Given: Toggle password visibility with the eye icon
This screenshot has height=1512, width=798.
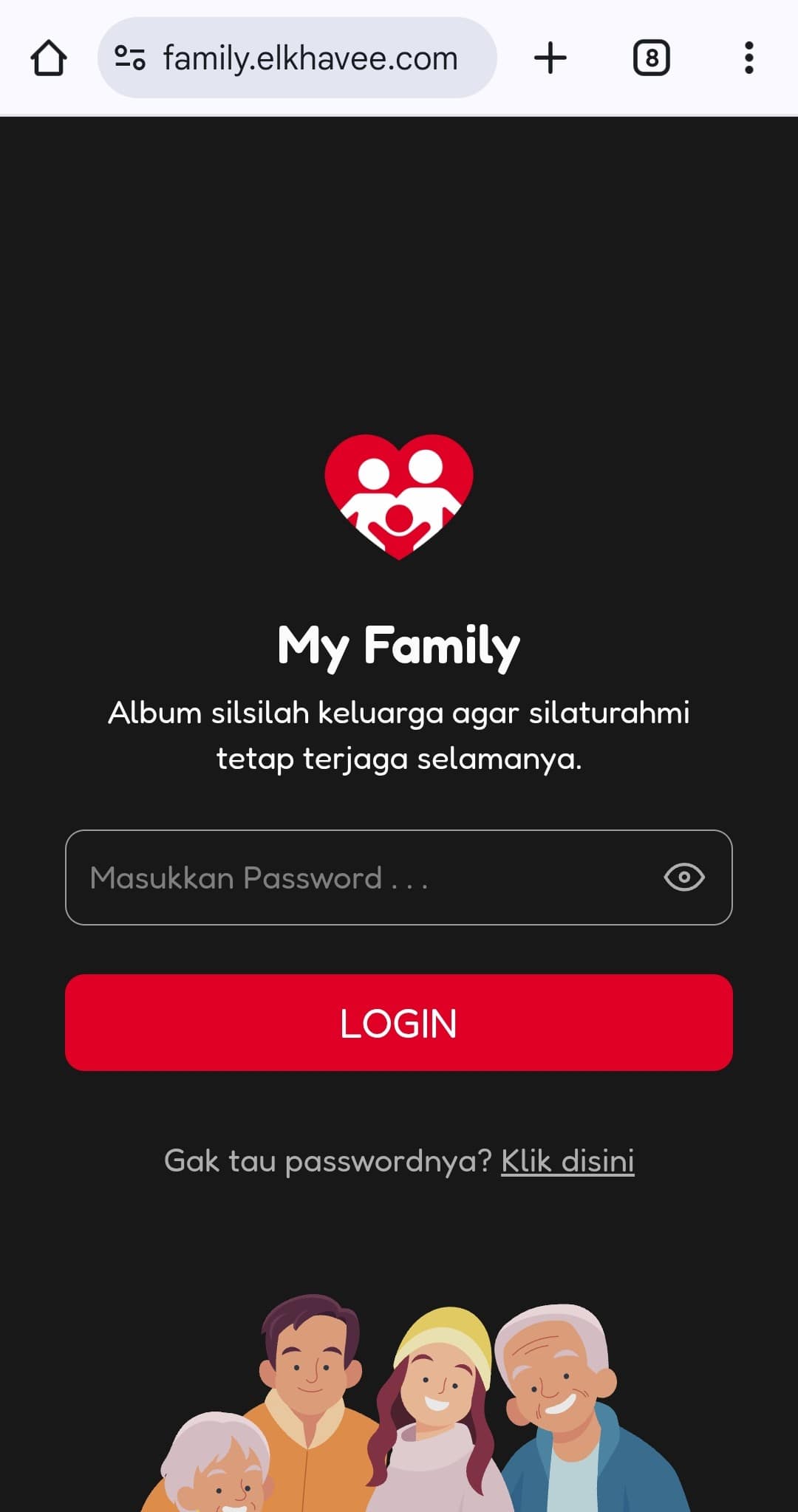Looking at the screenshot, I should [x=683, y=878].
